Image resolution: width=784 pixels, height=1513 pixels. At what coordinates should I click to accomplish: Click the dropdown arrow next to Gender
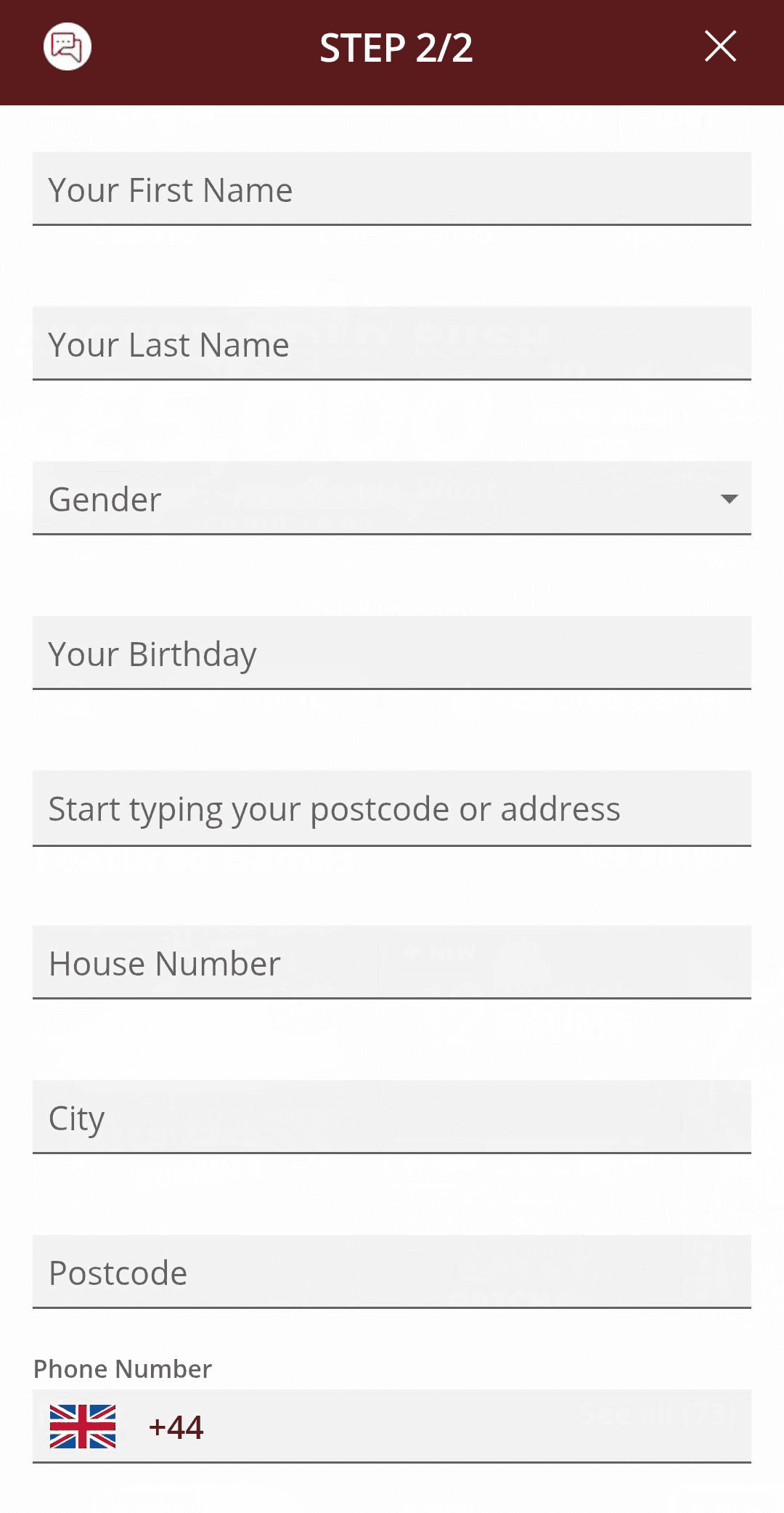729,499
